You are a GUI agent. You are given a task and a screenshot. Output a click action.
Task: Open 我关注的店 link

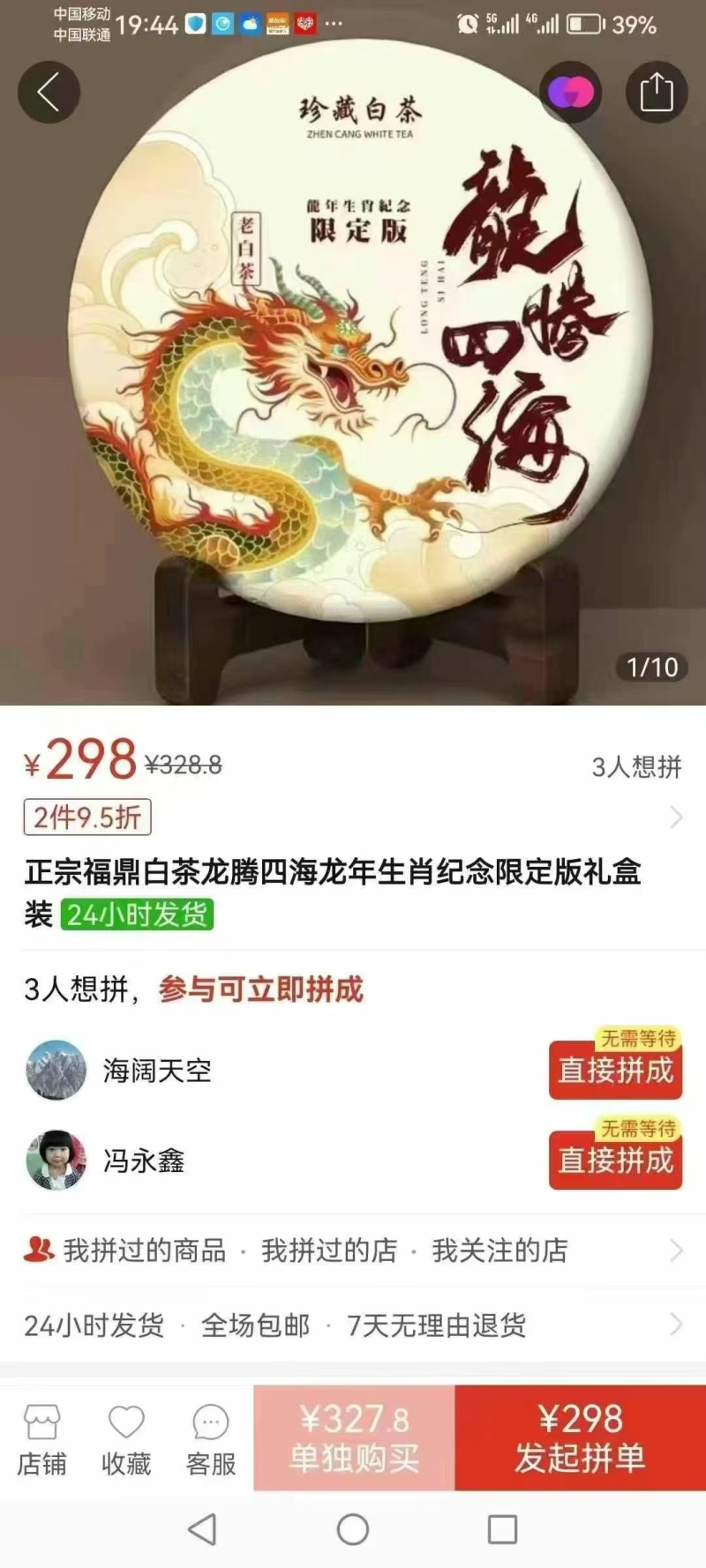tap(499, 1251)
